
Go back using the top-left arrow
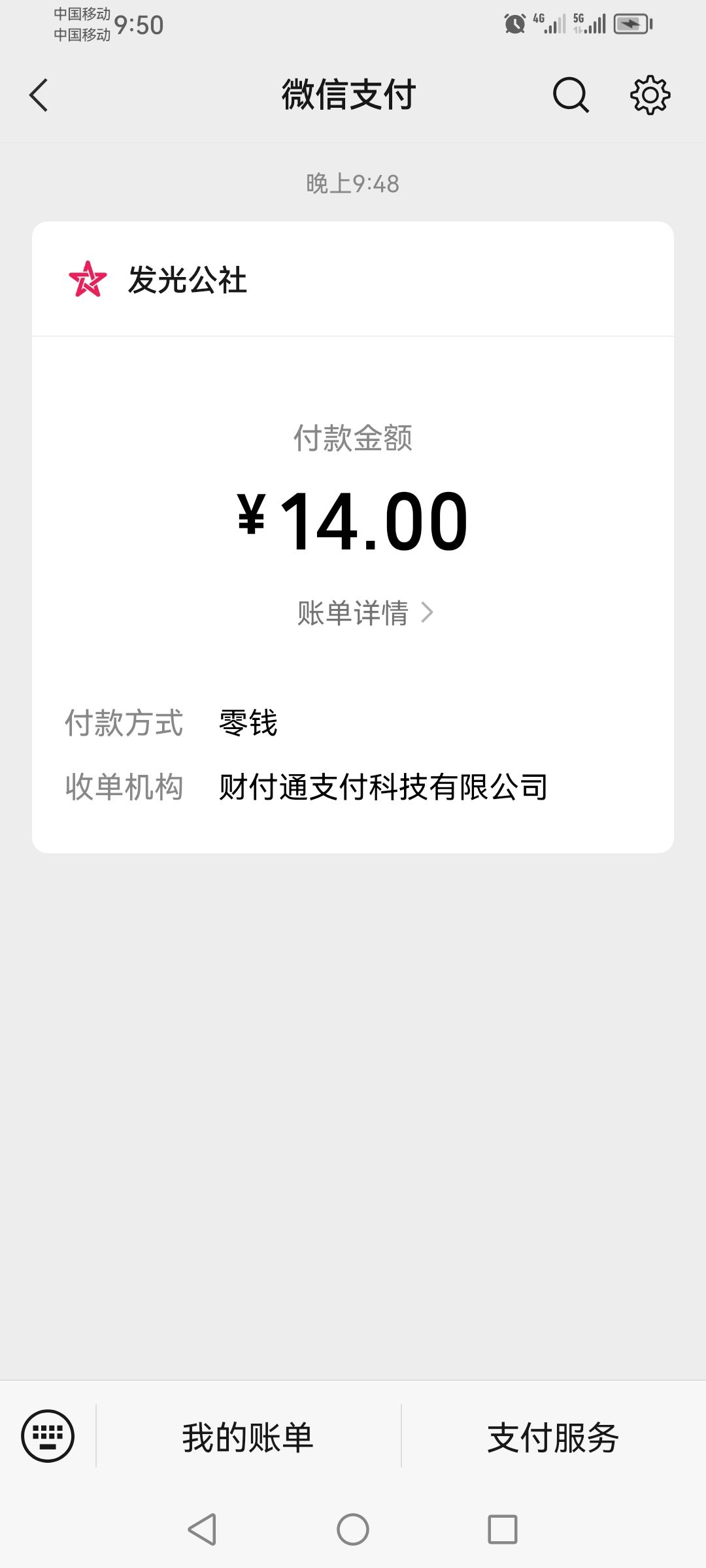tap(39, 95)
